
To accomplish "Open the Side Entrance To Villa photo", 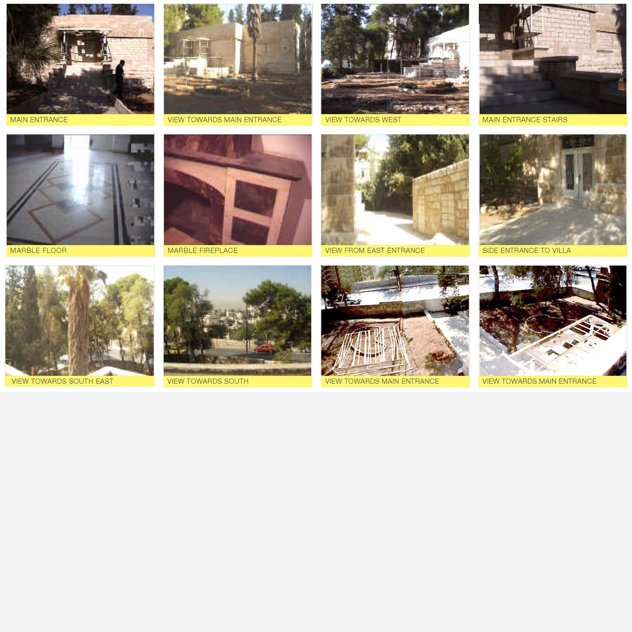I will coord(552,190).
